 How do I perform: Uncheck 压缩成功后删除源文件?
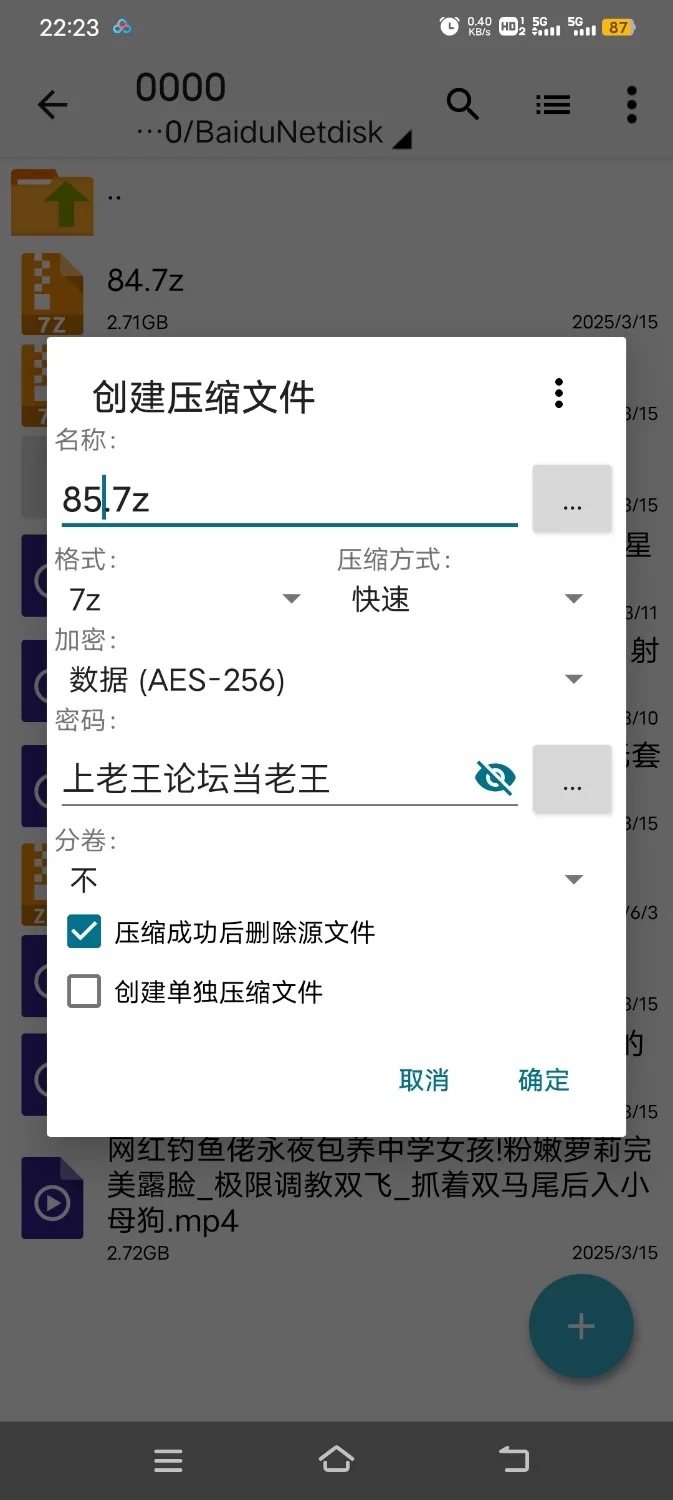85,932
